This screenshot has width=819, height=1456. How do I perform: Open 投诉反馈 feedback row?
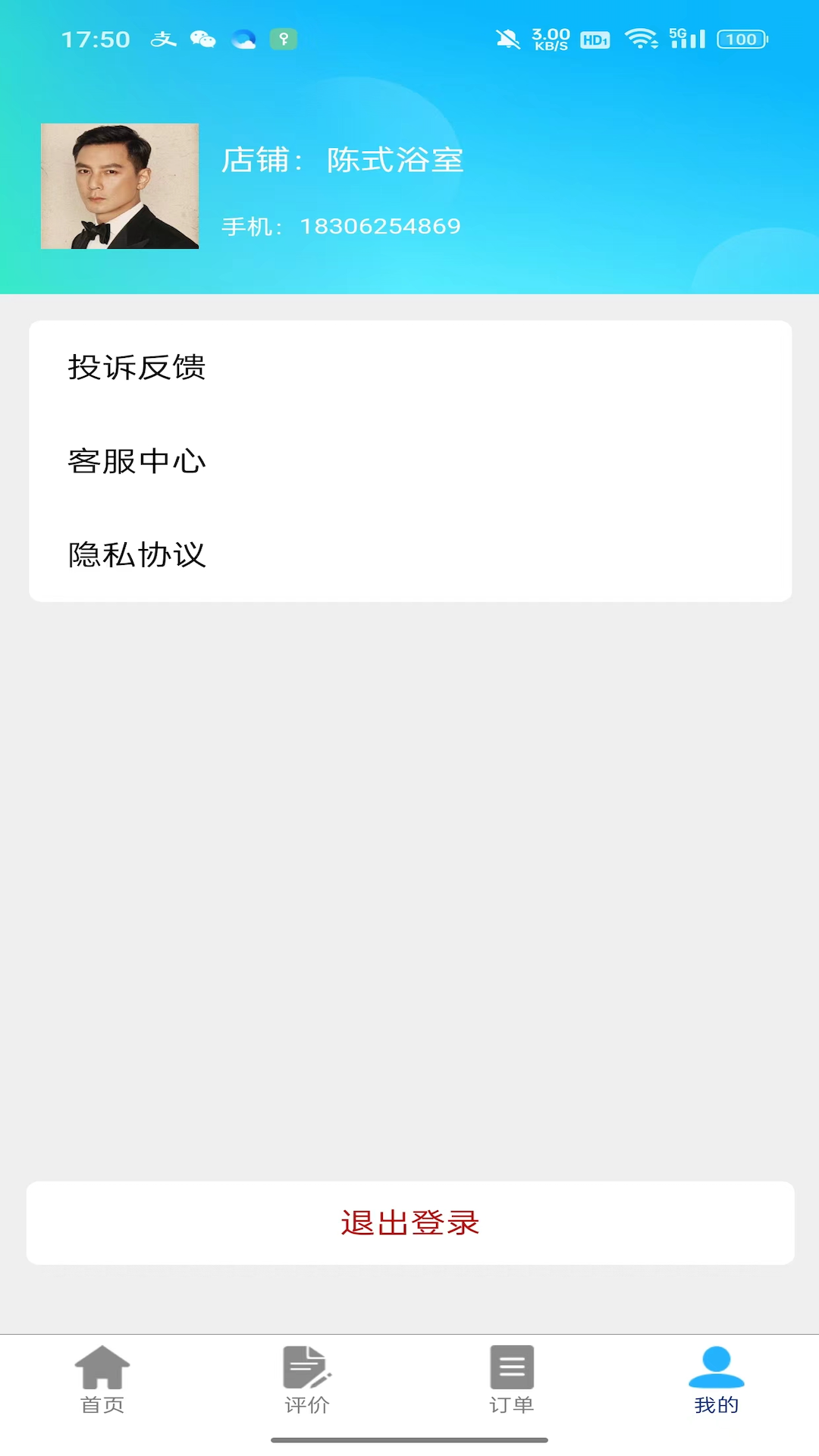(x=409, y=368)
